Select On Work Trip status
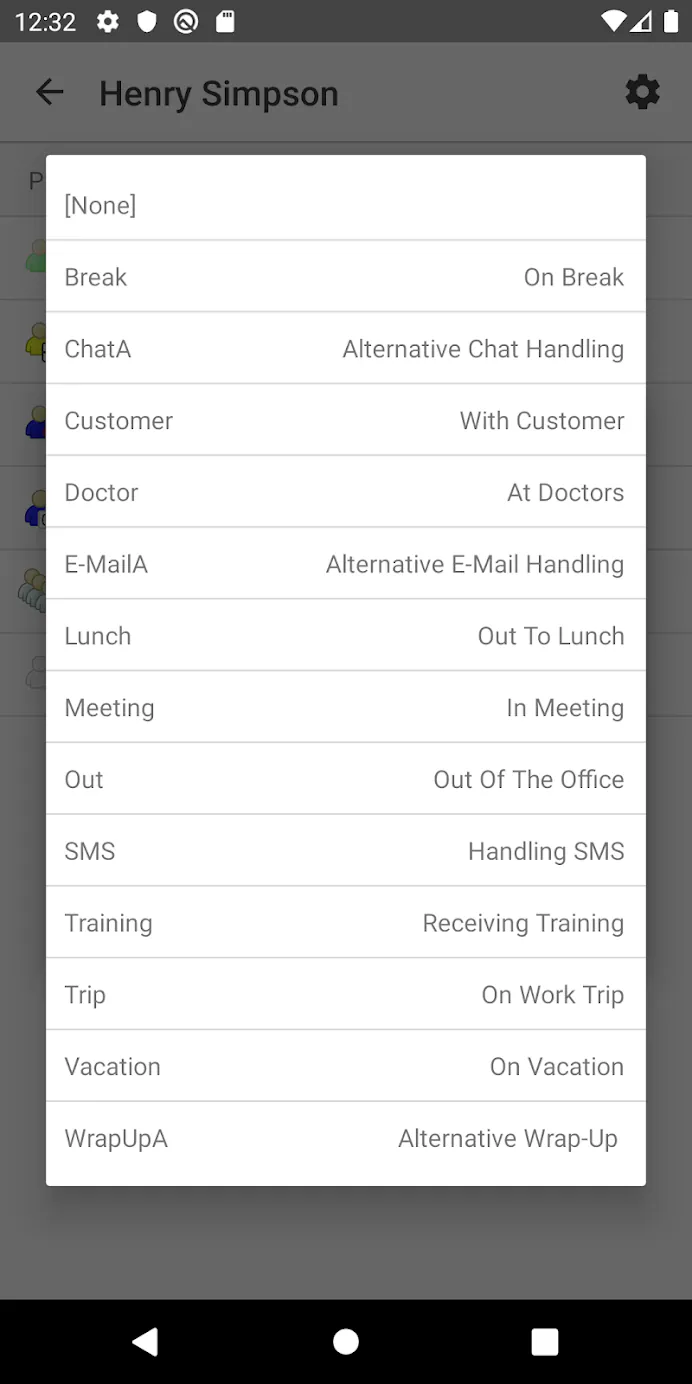The width and height of the screenshot is (692, 1384). tap(345, 995)
